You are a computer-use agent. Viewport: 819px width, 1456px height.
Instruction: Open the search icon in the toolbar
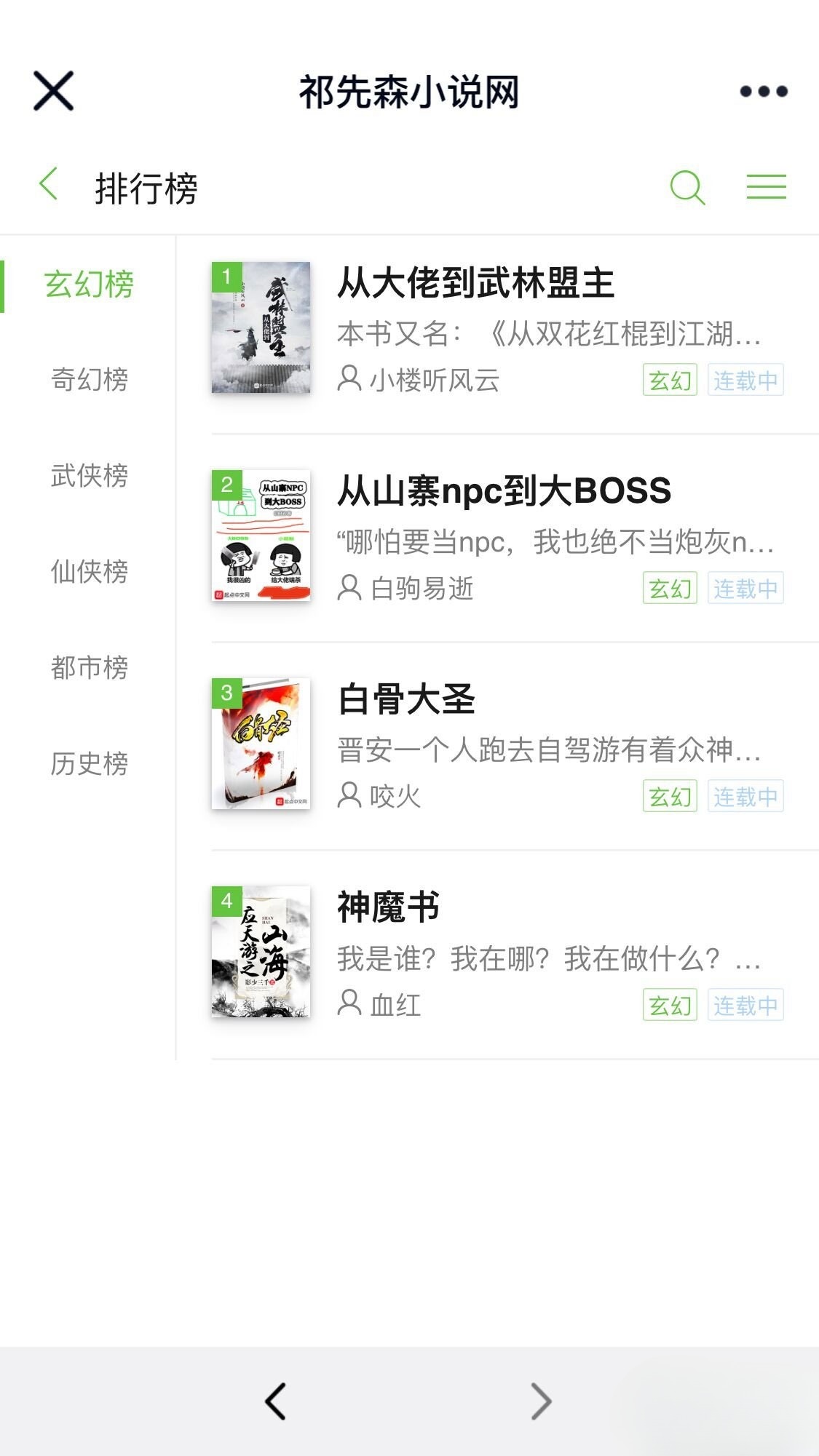click(x=687, y=187)
